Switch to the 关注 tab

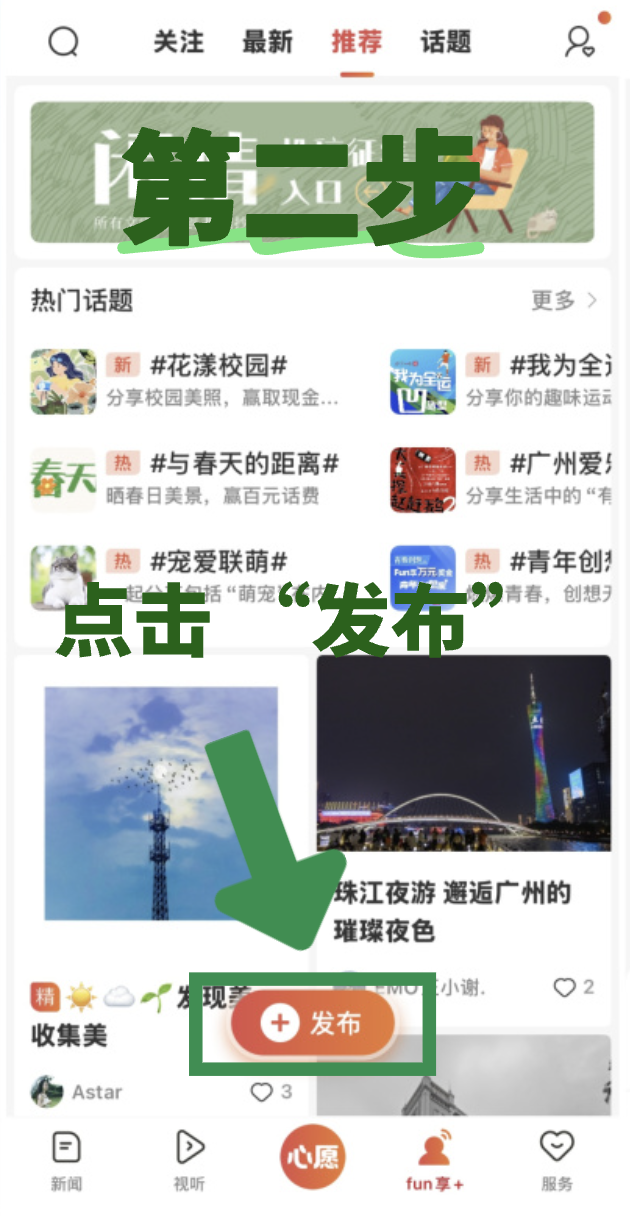coord(178,42)
